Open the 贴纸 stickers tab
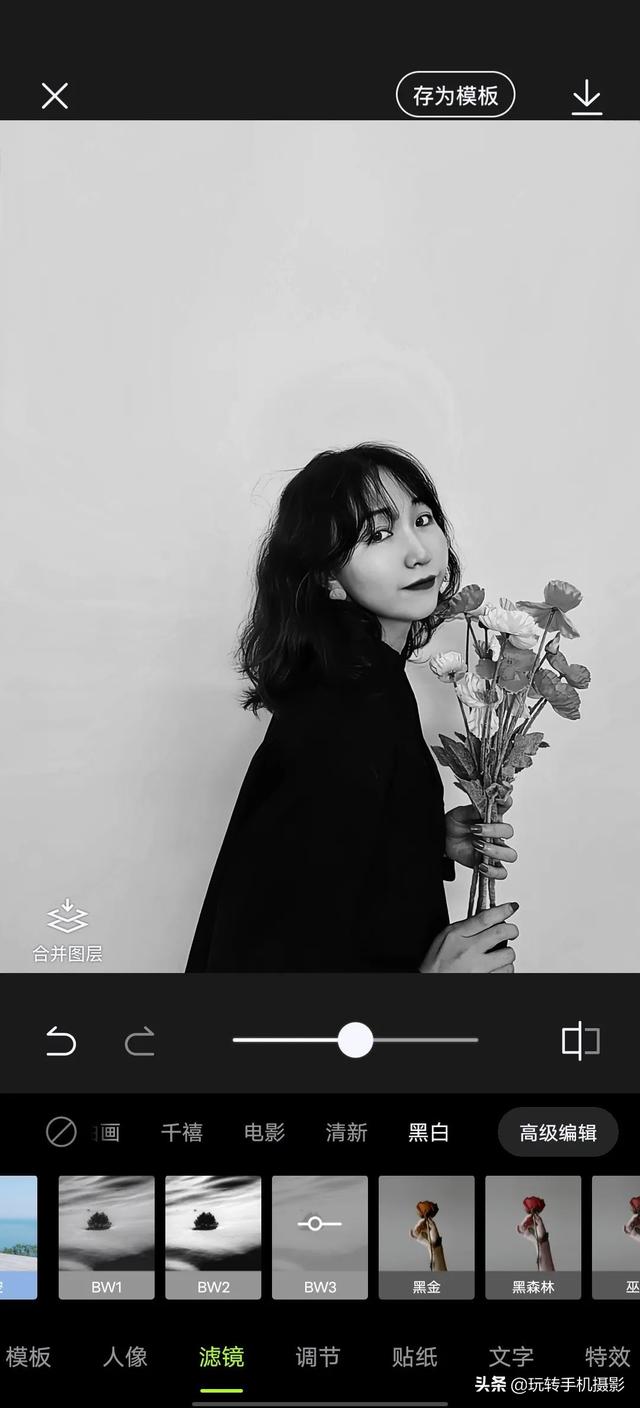 tap(414, 1356)
